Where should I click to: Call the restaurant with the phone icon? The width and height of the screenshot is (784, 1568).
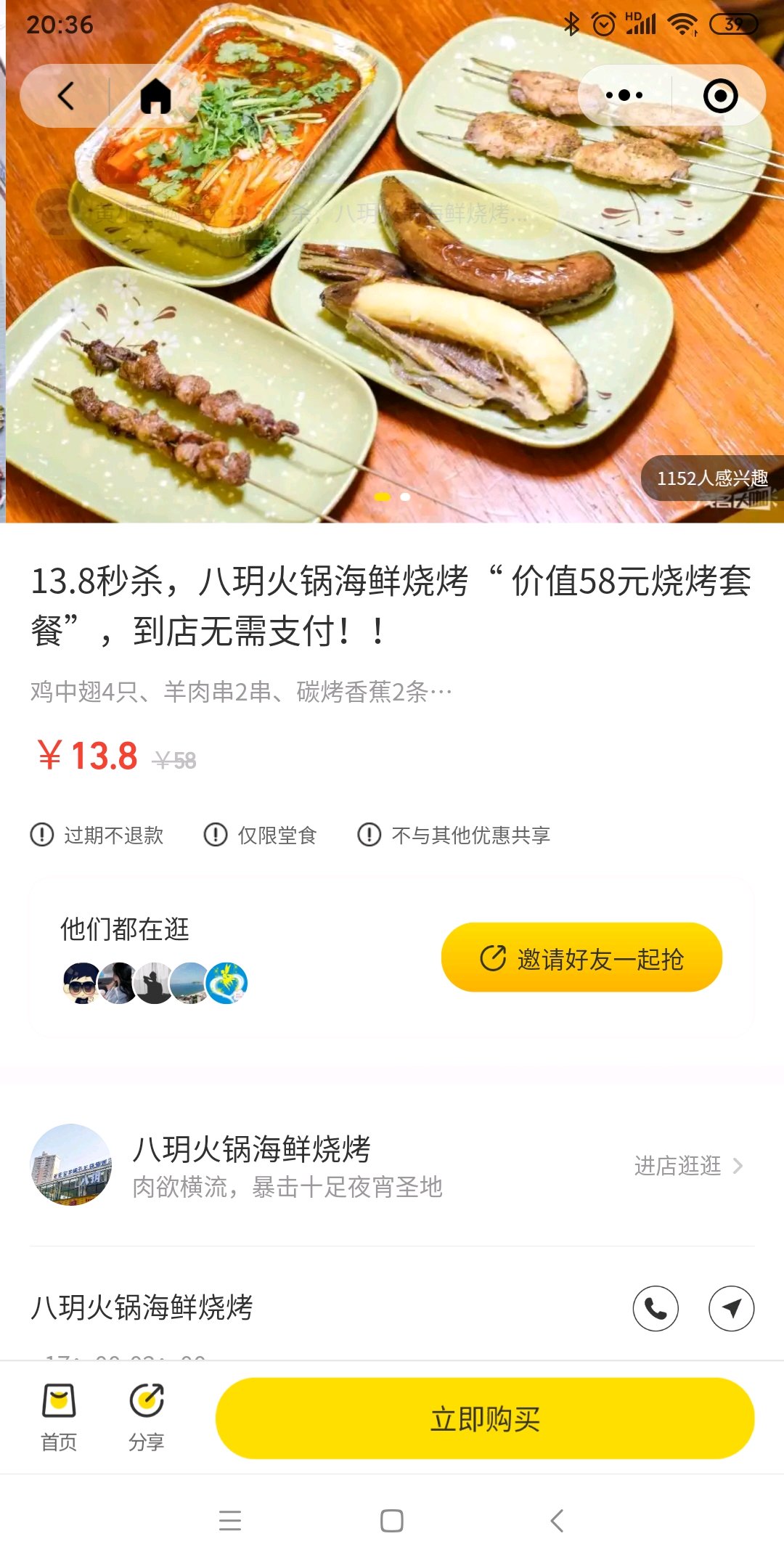click(656, 1309)
